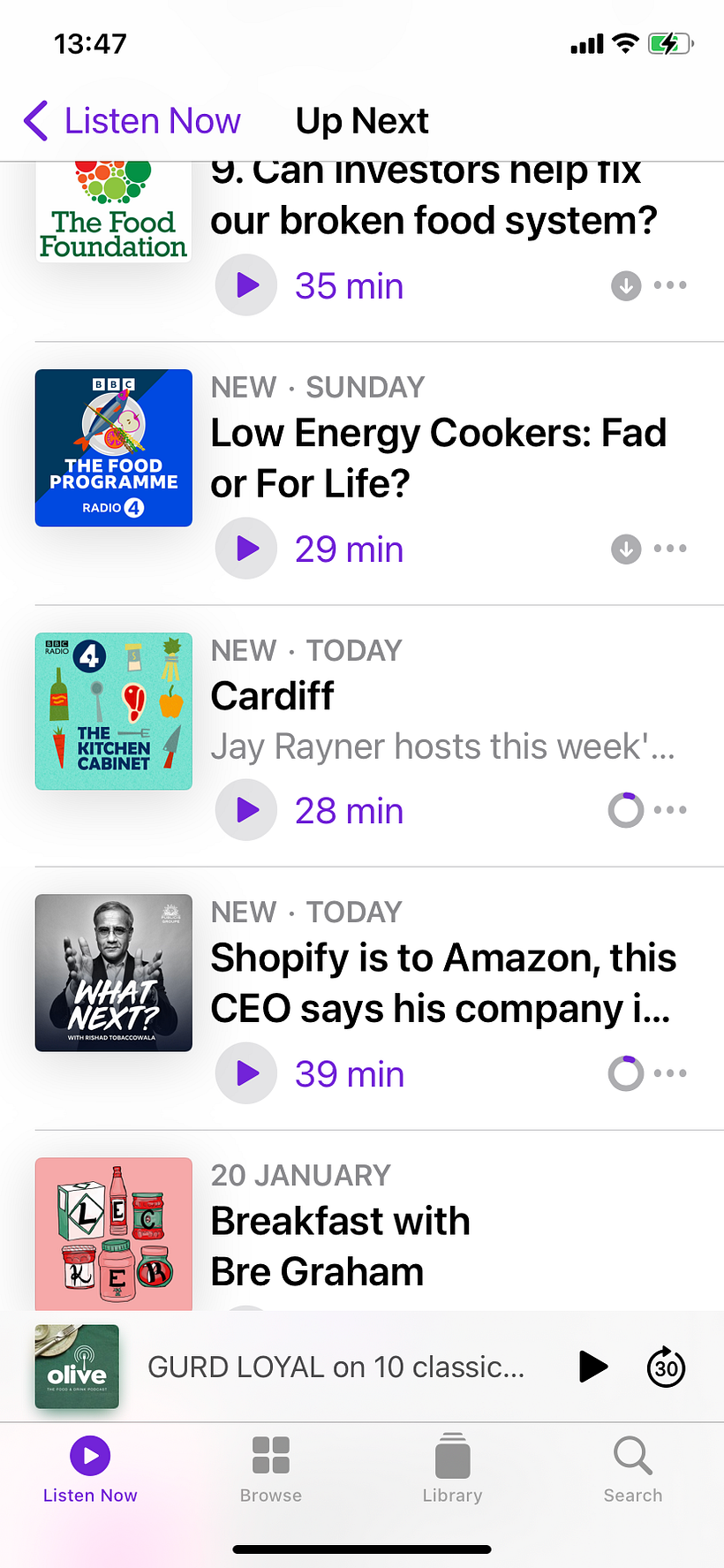Open more options for the Cardiff episode

point(671,809)
